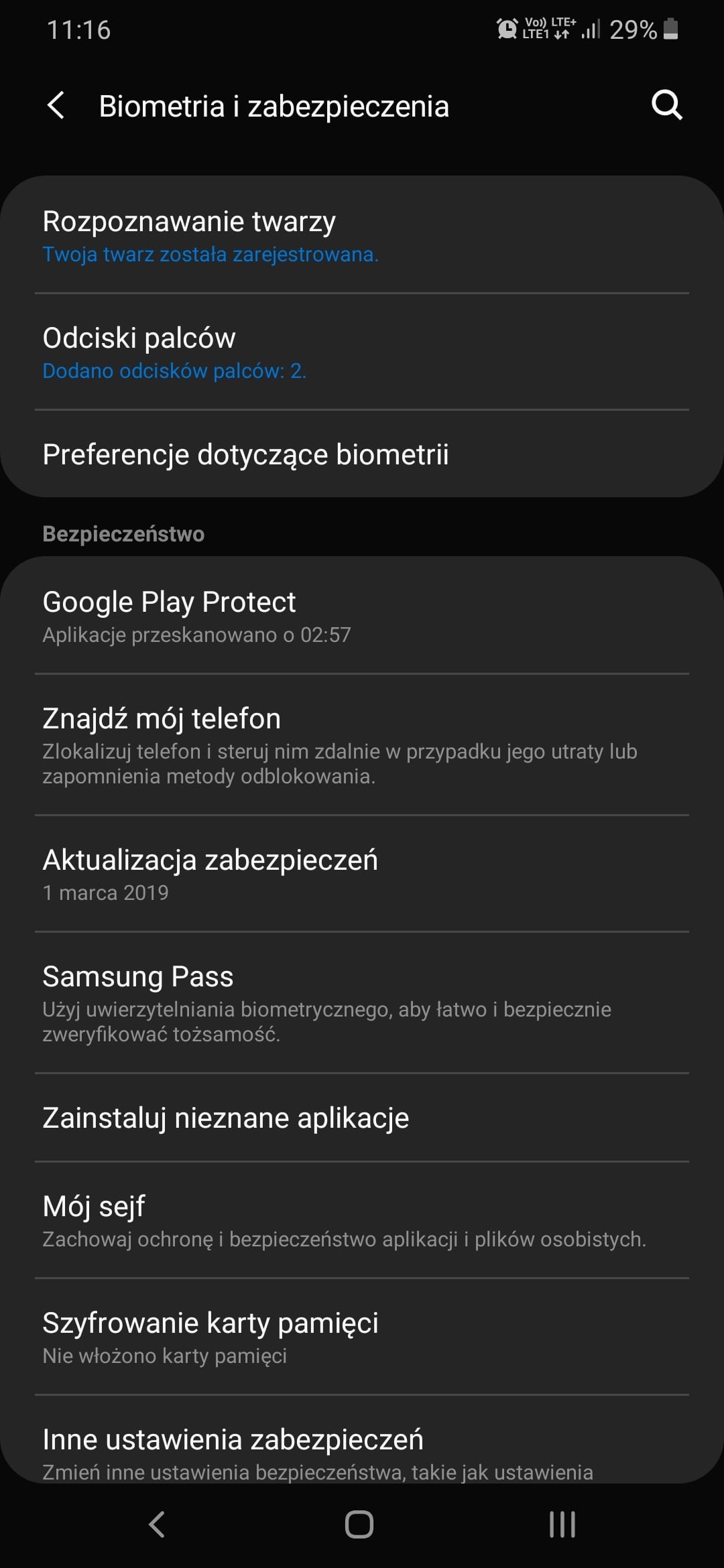Open Mój sejf
Viewport: 724px width, 1568px height.
[x=362, y=1220]
